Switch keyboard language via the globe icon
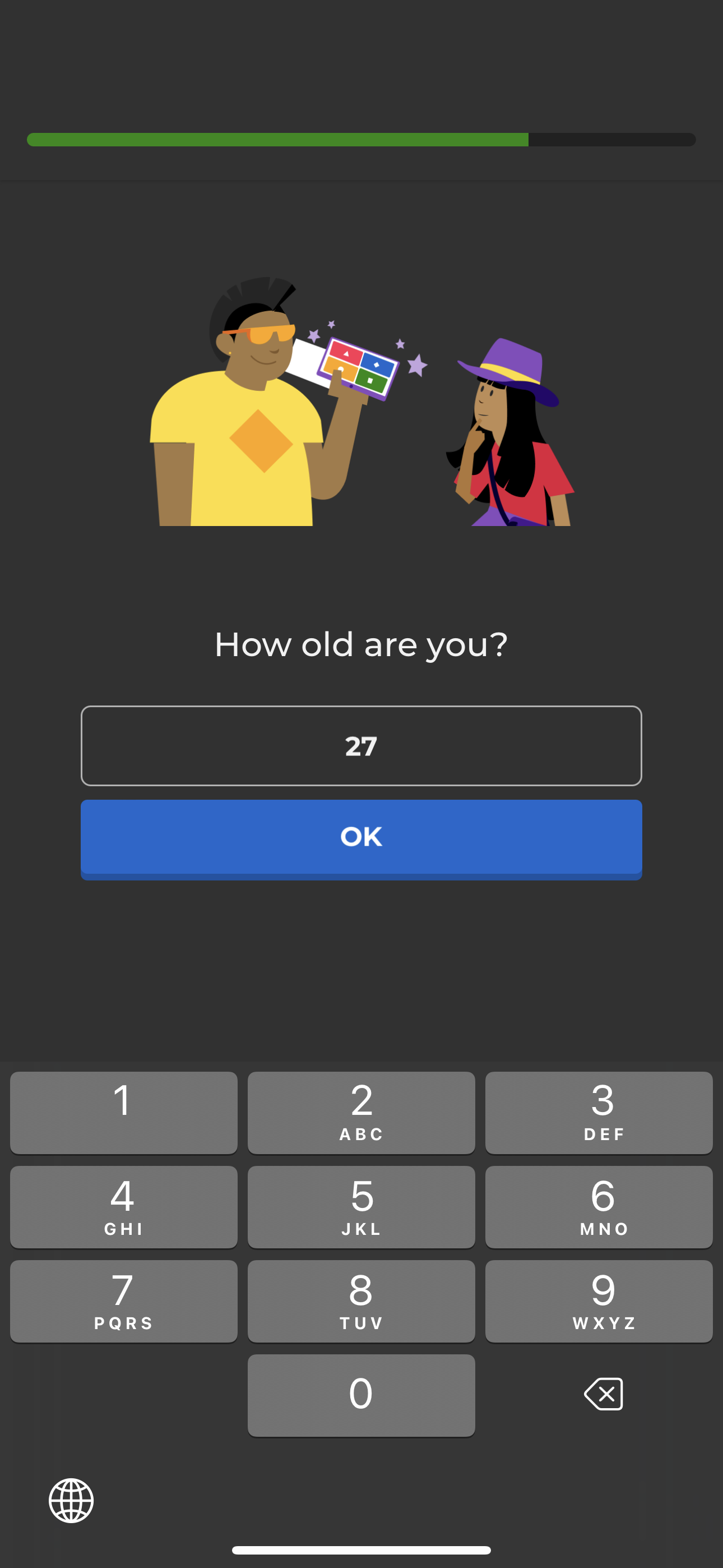The height and width of the screenshot is (1568, 723). pos(71,1502)
